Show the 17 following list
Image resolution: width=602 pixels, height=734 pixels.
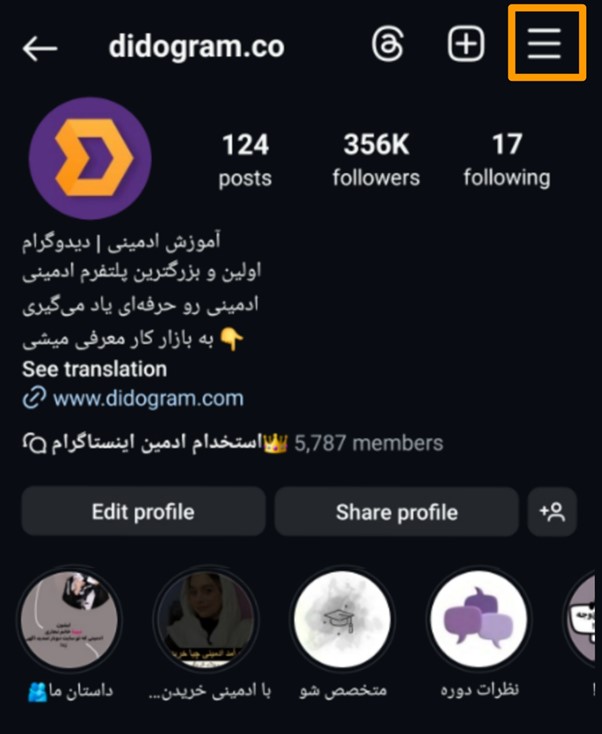click(506, 160)
